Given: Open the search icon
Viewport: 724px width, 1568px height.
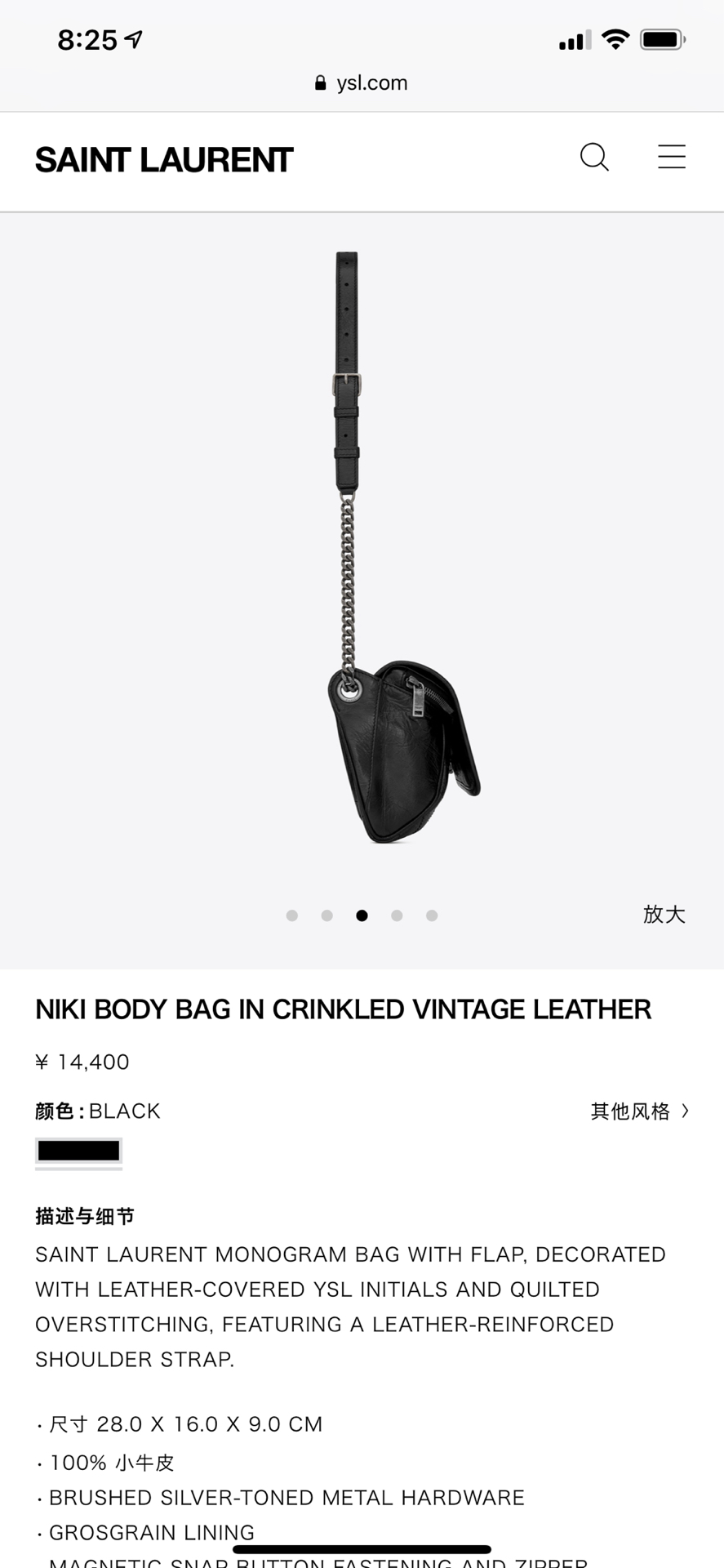Looking at the screenshot, I should point(594,157).
